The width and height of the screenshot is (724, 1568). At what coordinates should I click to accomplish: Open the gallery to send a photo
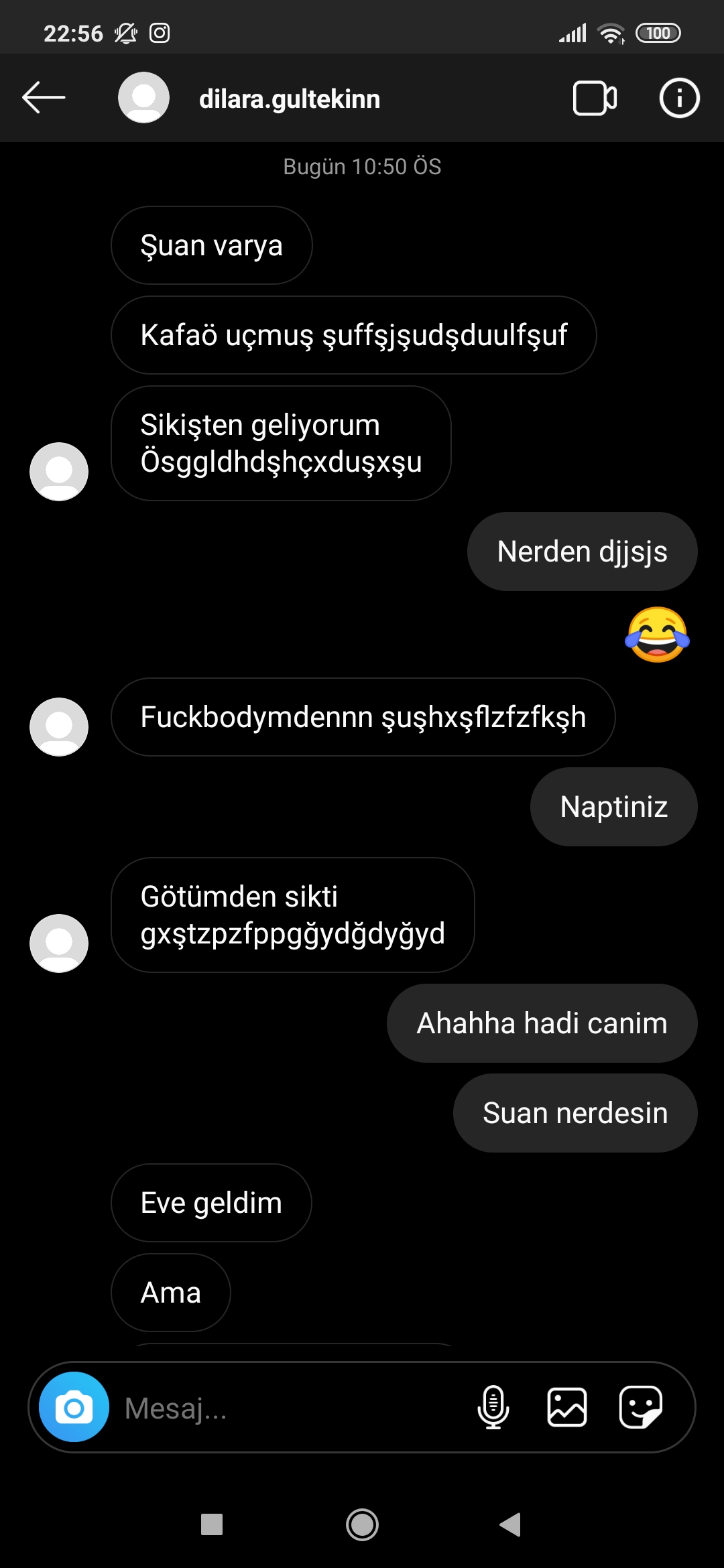pos(567,1407)
